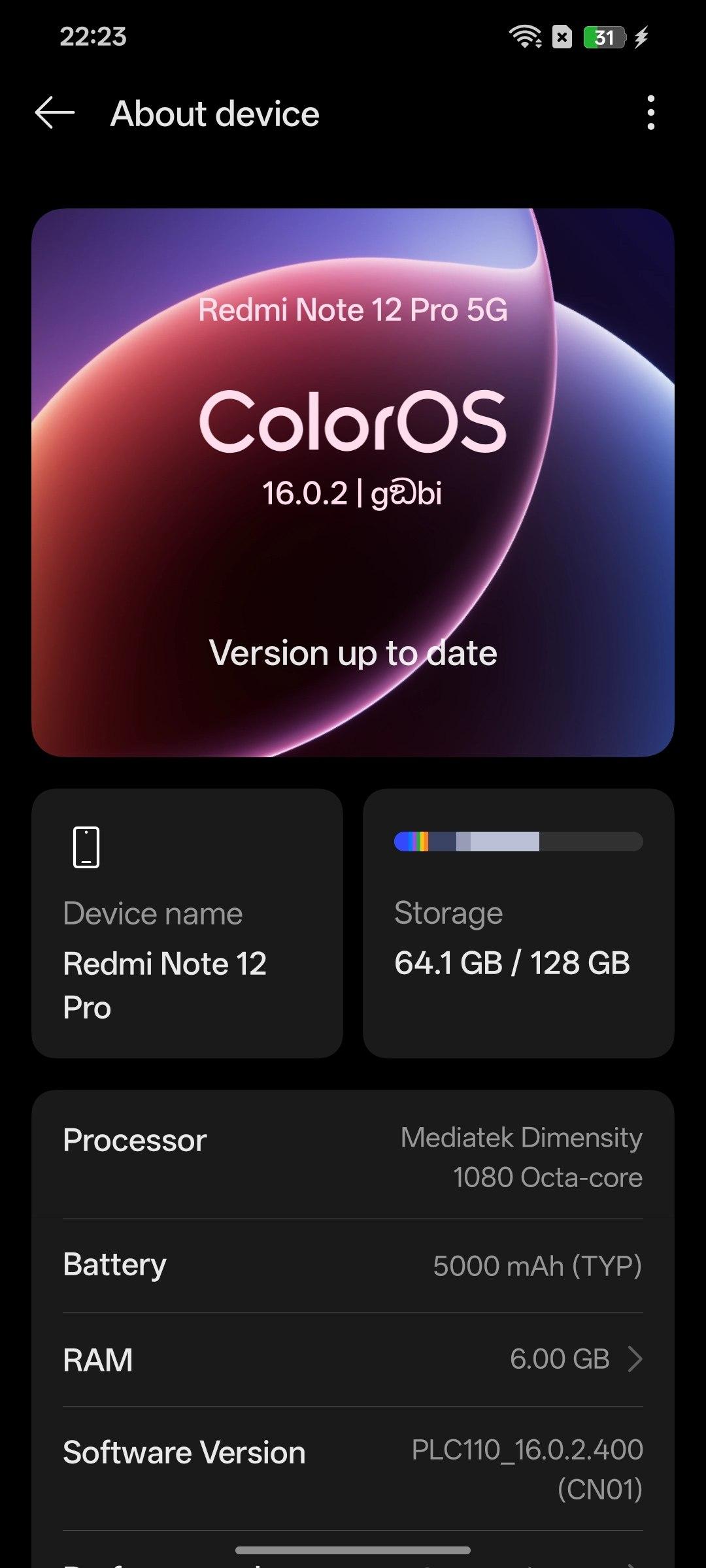Open RAM details row
Viewport: 706px width, 1568px height.
tap(353, 1359)
